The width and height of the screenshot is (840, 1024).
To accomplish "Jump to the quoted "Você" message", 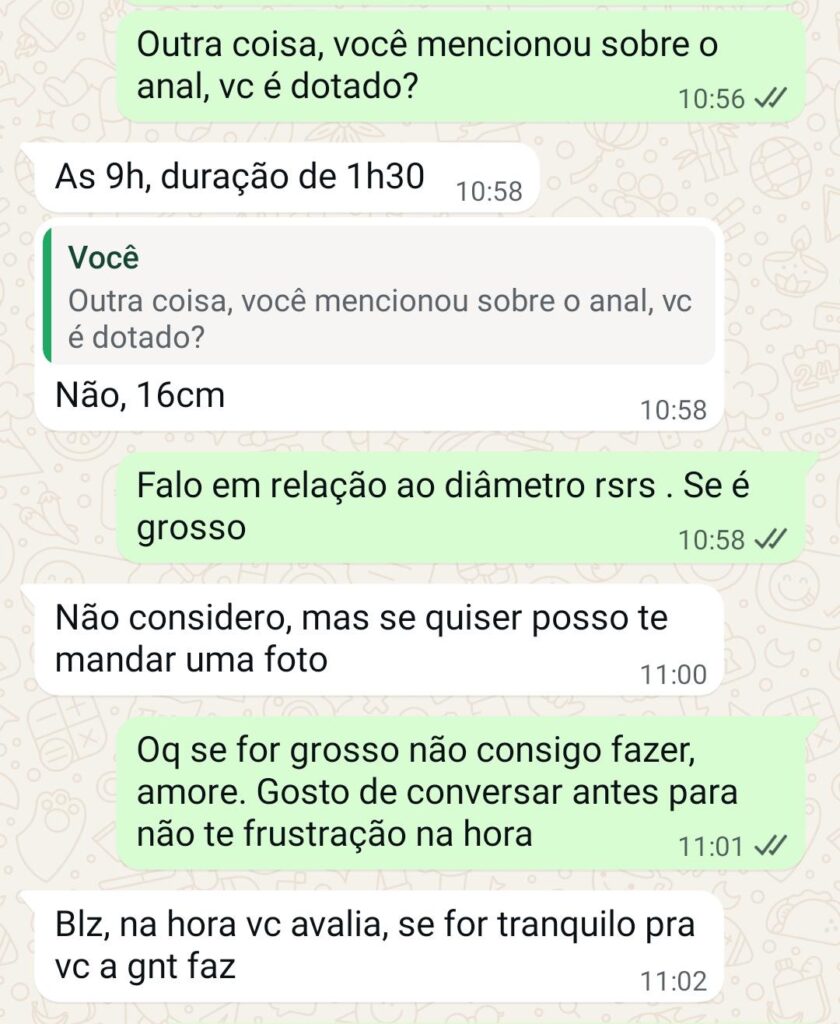I will (379, 296).
